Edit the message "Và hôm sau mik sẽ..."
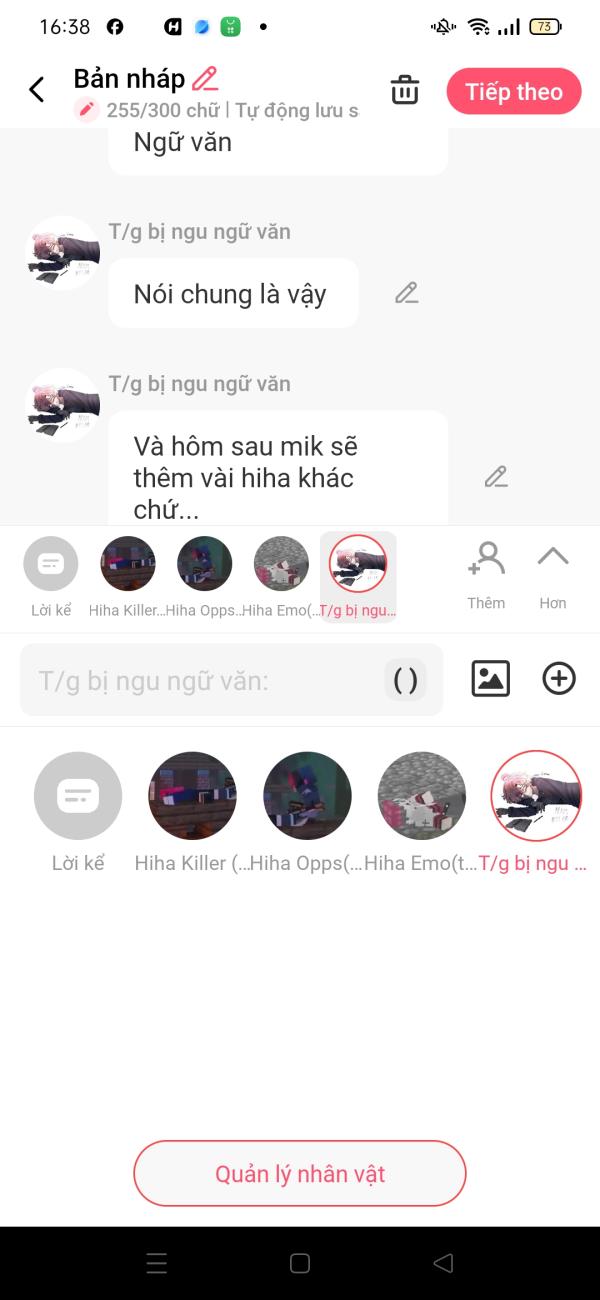 click(496, 477)
